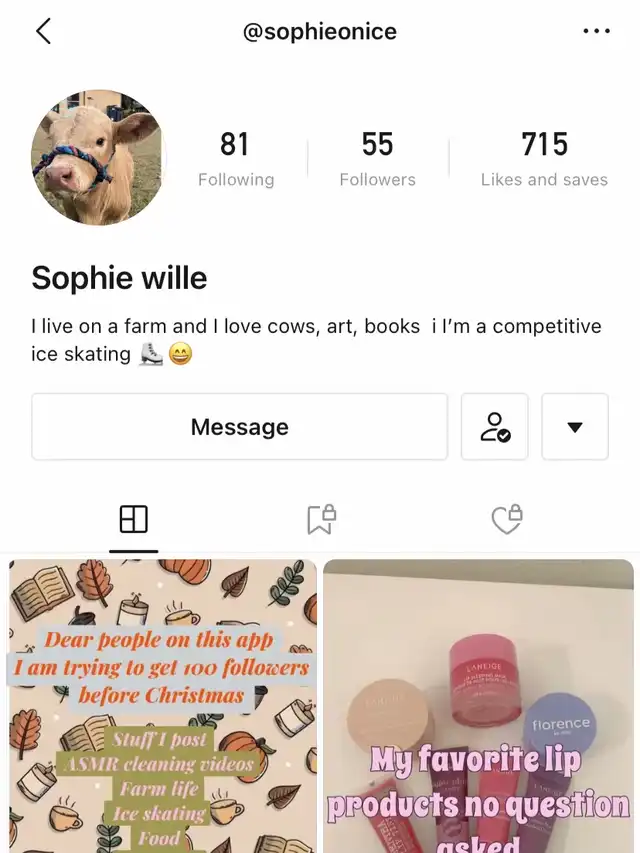Tap the following status person icon
This screenshot has height=853, width=640.
pyautogui.click(x=494, y=427)
